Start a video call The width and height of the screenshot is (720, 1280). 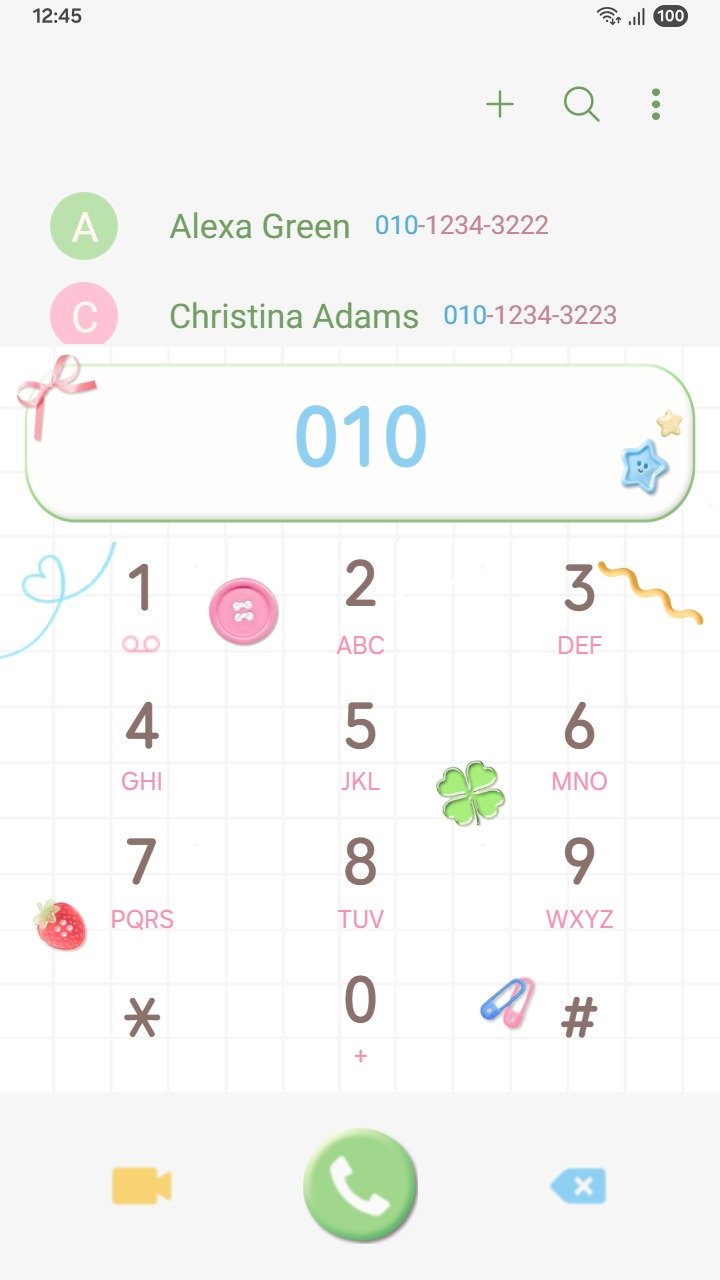point(142,1186)
